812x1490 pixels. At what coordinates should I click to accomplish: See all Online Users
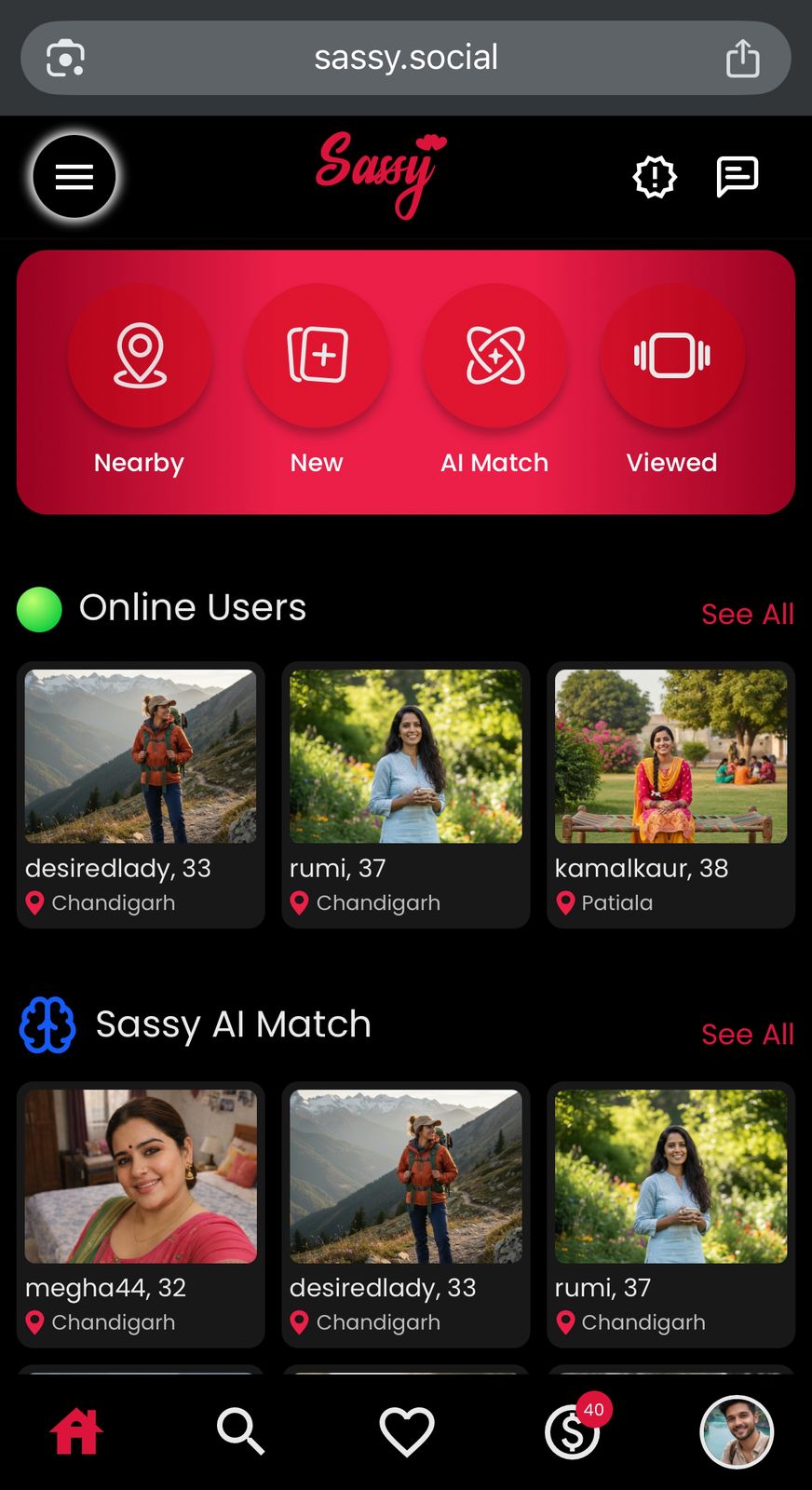(747, 615)
